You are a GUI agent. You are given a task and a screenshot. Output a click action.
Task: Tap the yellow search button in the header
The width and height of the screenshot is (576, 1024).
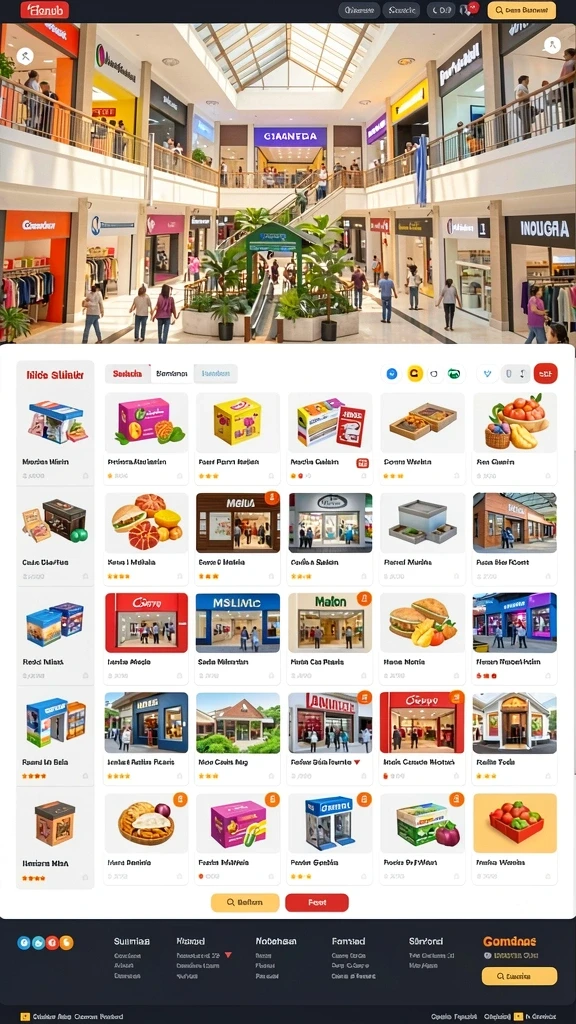coord(522,10)
